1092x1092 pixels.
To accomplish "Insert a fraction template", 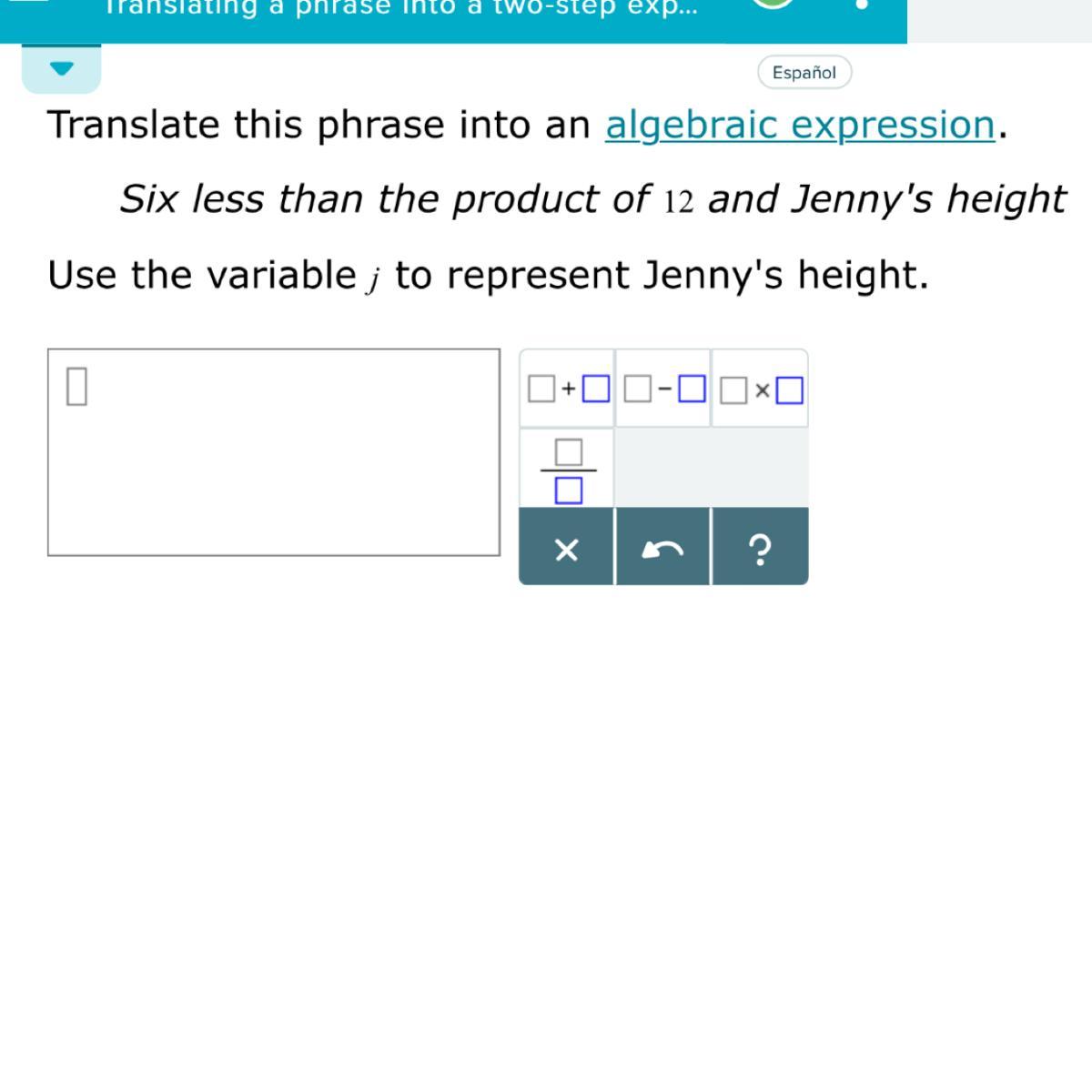I will point(568,470).
